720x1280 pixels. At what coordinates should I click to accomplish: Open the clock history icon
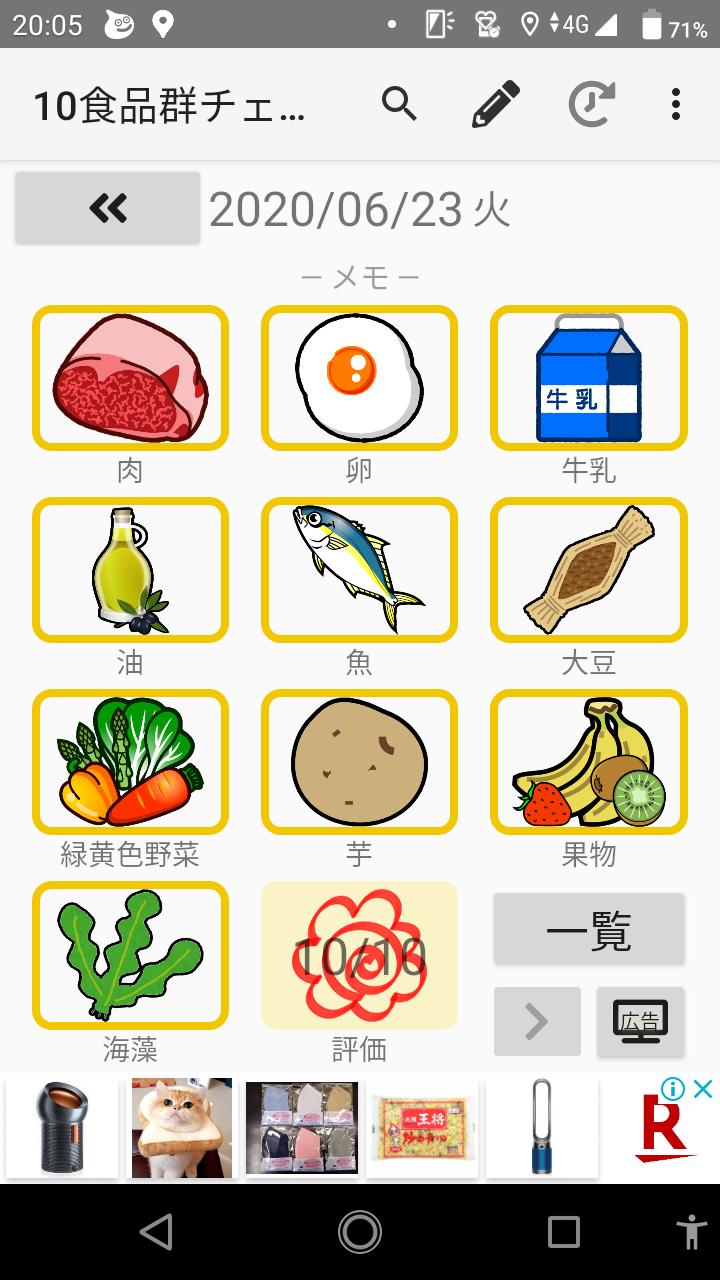click(x=591, y=104)
